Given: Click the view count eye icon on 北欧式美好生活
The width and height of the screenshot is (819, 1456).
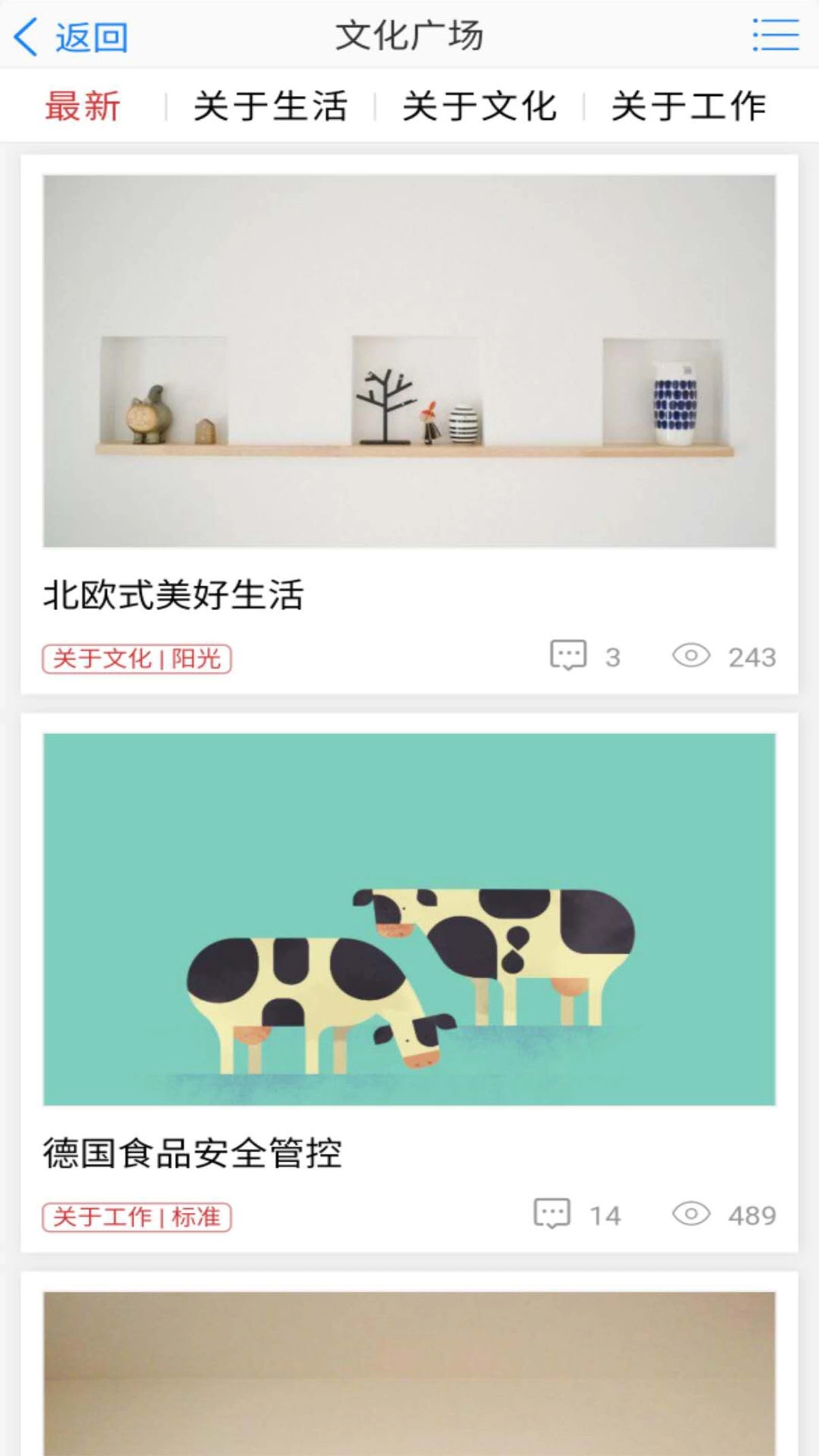Looking at the screenshot, I should pos(692,656).
